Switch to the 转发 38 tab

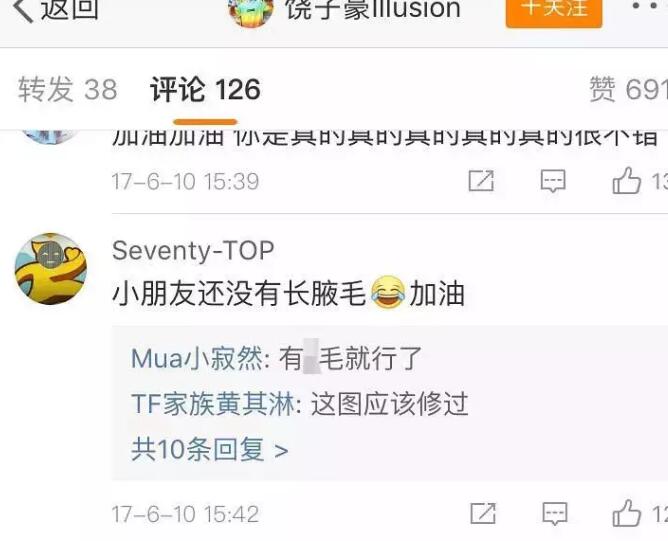pos(67,90)
